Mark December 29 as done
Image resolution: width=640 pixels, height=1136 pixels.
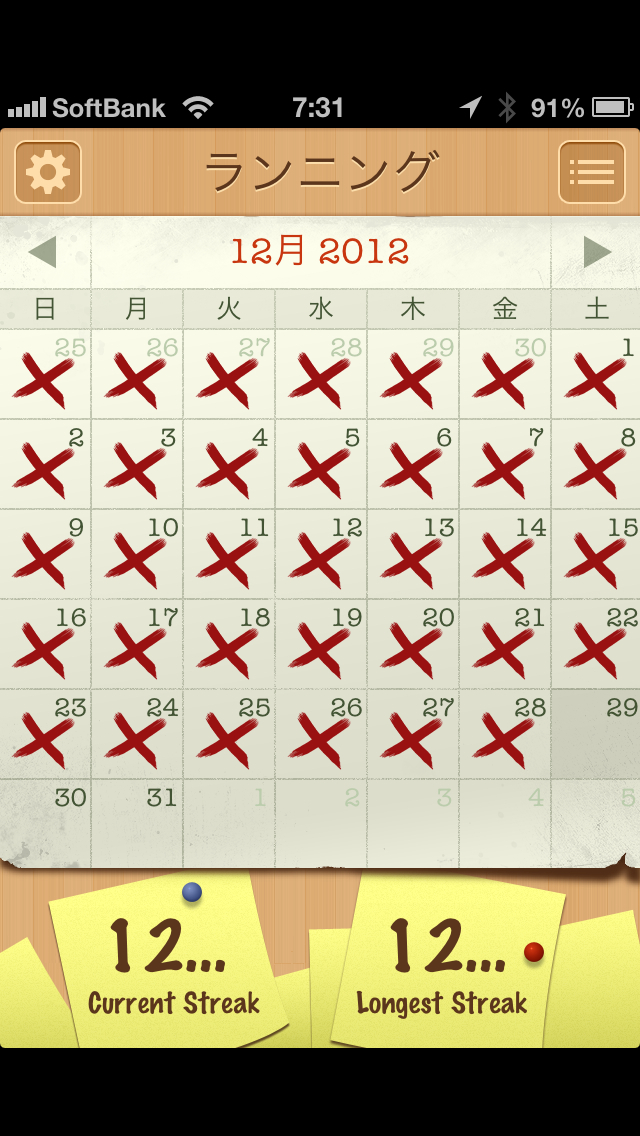coord(596,734)
